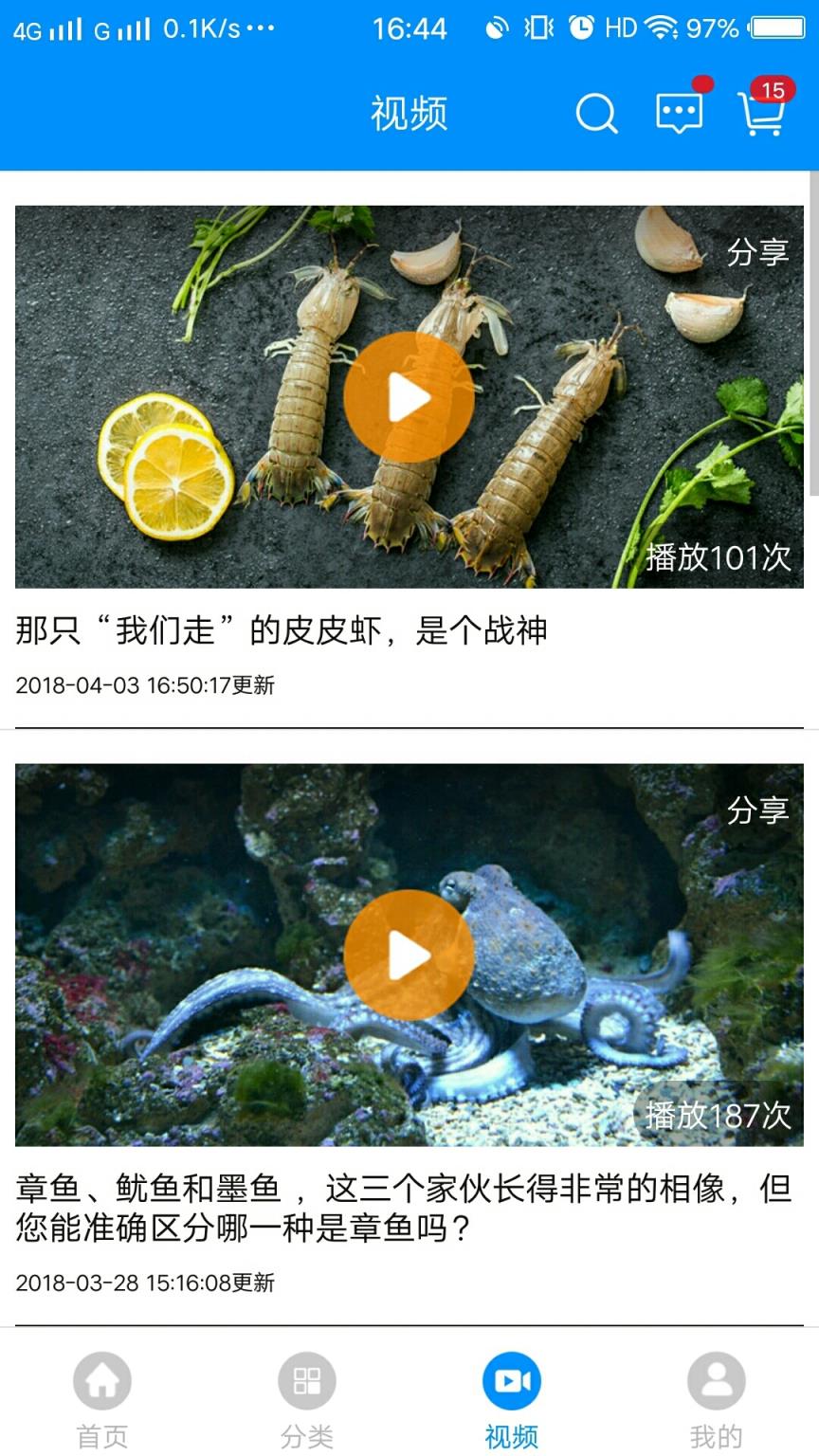Screen dimensions: 819x1456
Task: Check the 播放187次 play count label
Action: 718,1119
